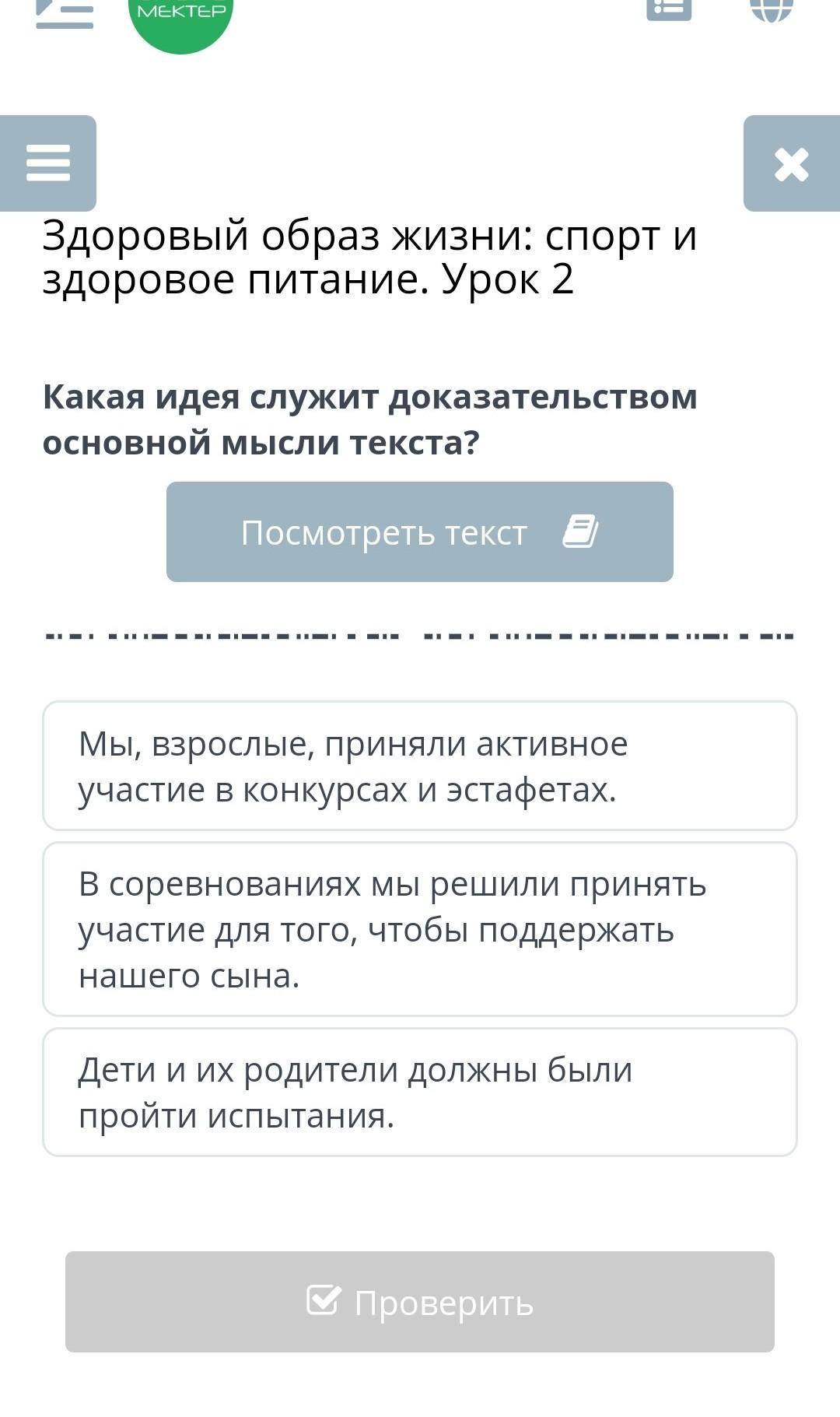Open the language globe icon
Image resolution: width=840 pixels, height=1417 pixels.
pos(771,8)
